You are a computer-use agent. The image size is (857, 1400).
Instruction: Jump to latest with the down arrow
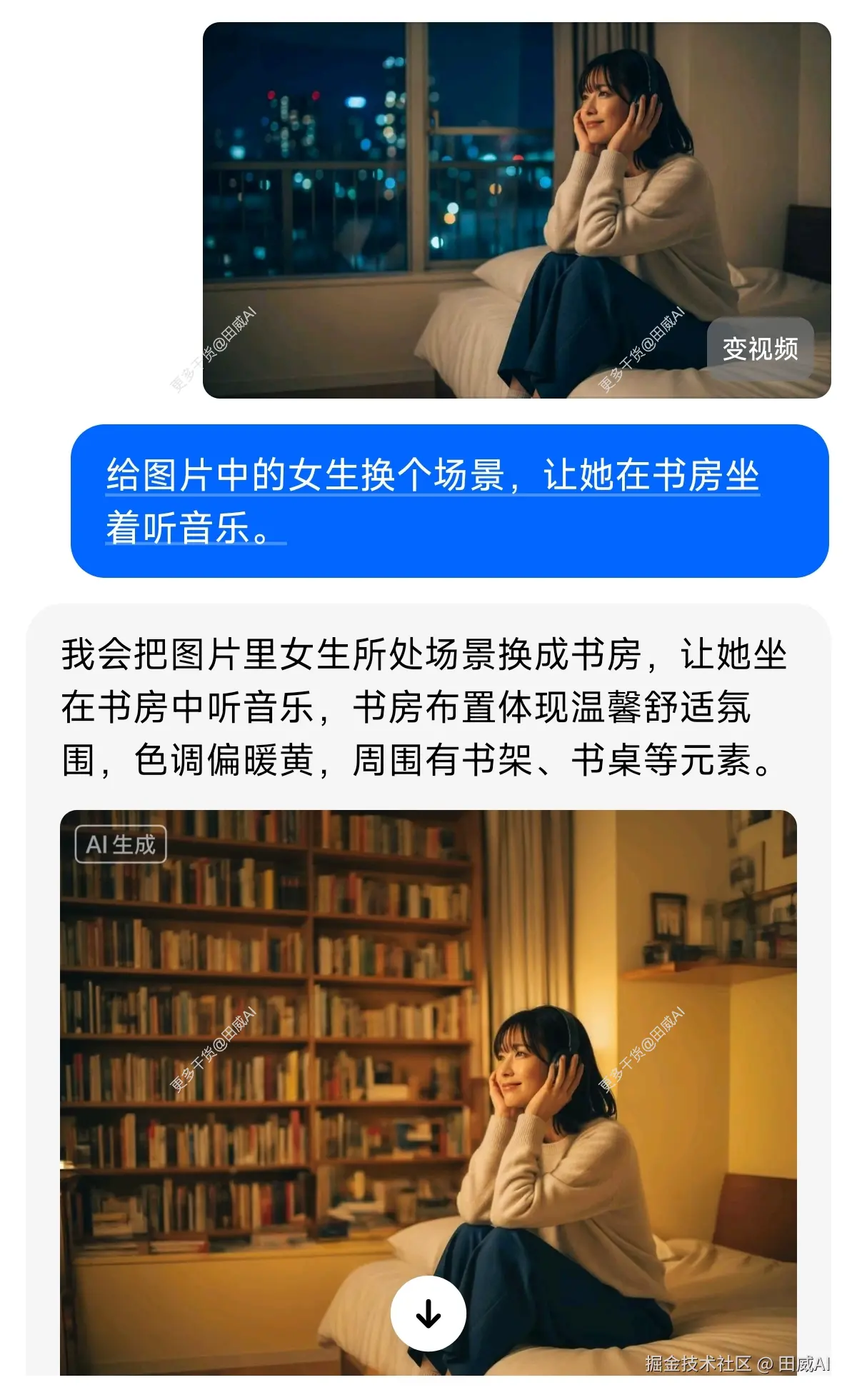click(428, 1314)
